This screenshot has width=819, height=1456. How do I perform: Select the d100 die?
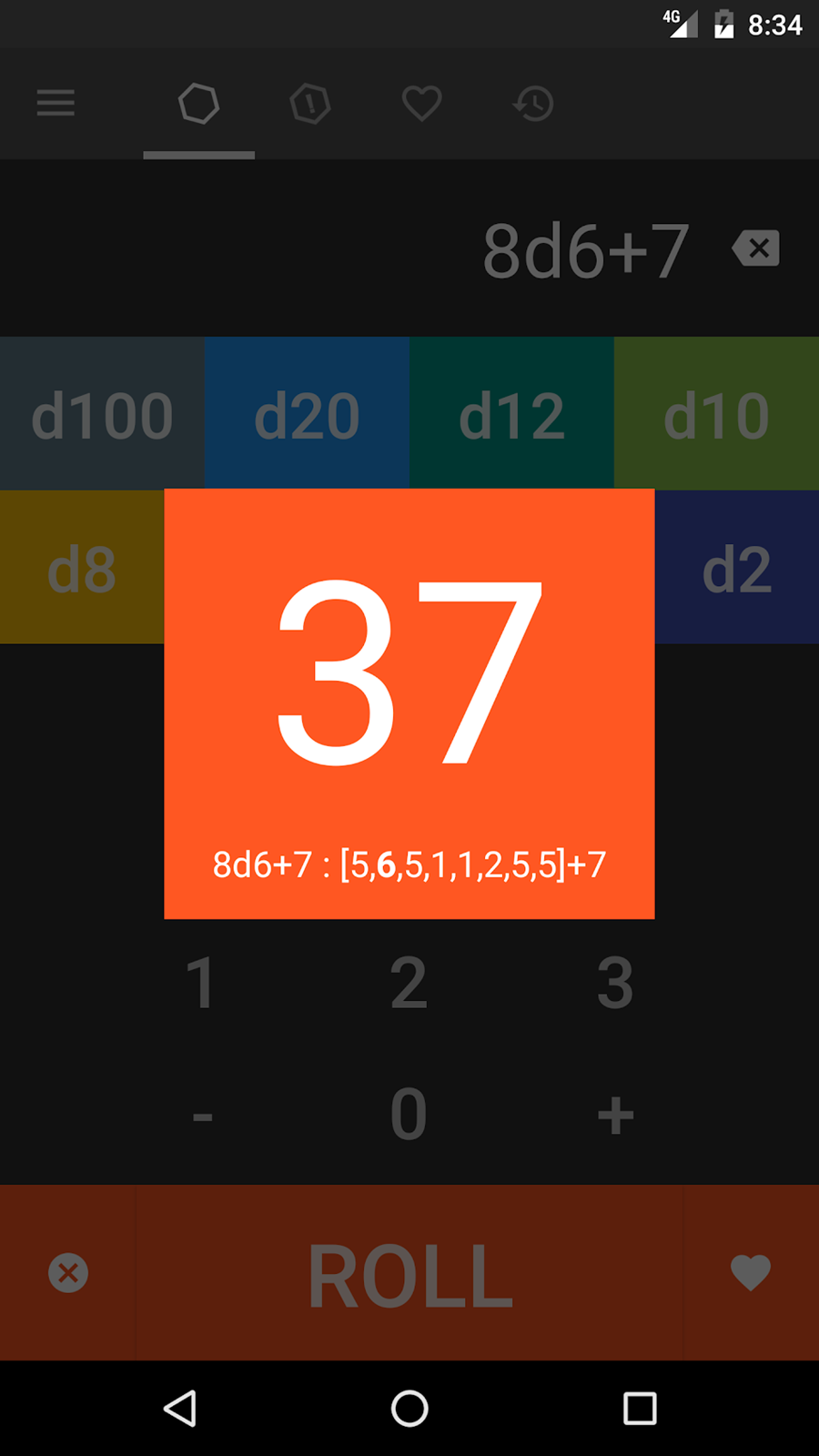pyautogui.click(x=102, y=413)
